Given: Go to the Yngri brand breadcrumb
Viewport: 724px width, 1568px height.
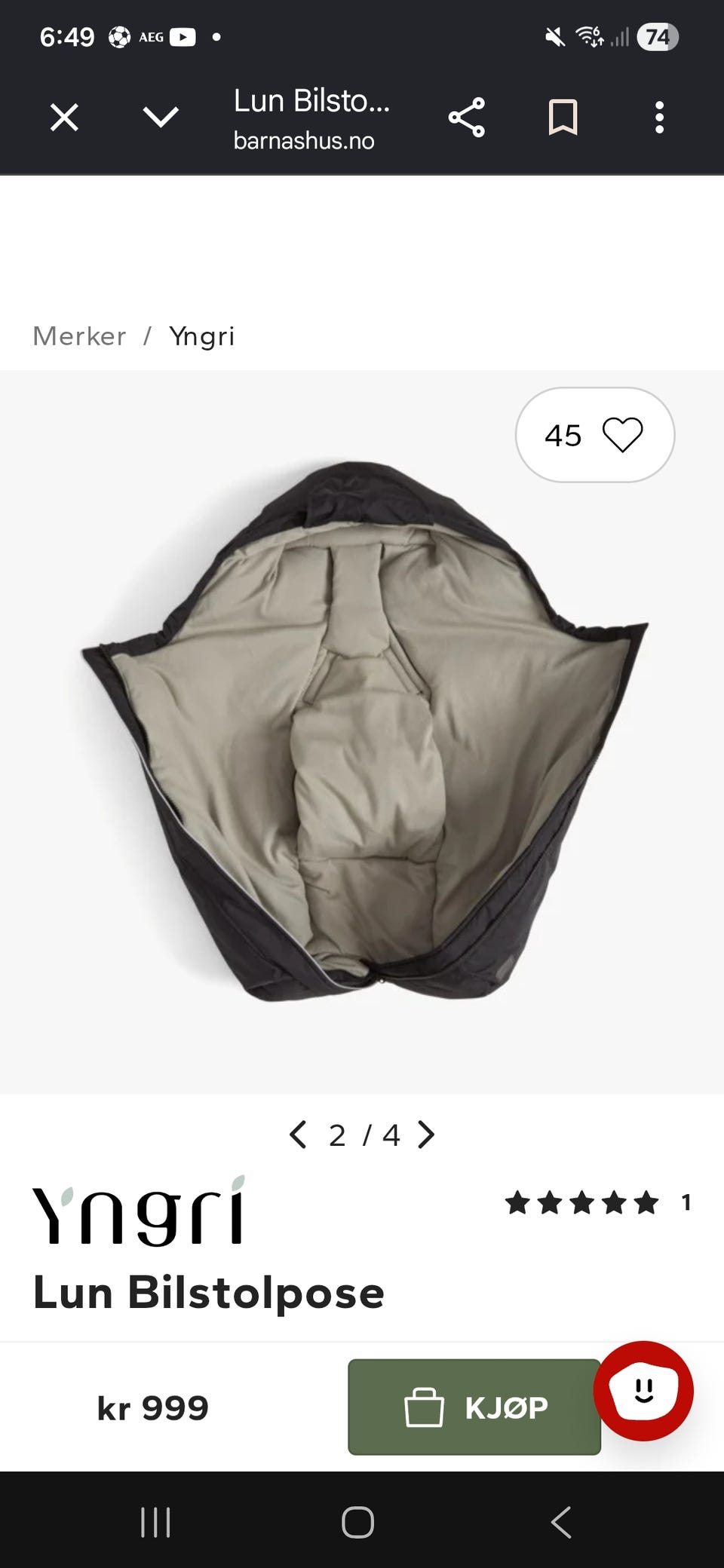Looking at the screenshot, I should click(x=202, y=336).
